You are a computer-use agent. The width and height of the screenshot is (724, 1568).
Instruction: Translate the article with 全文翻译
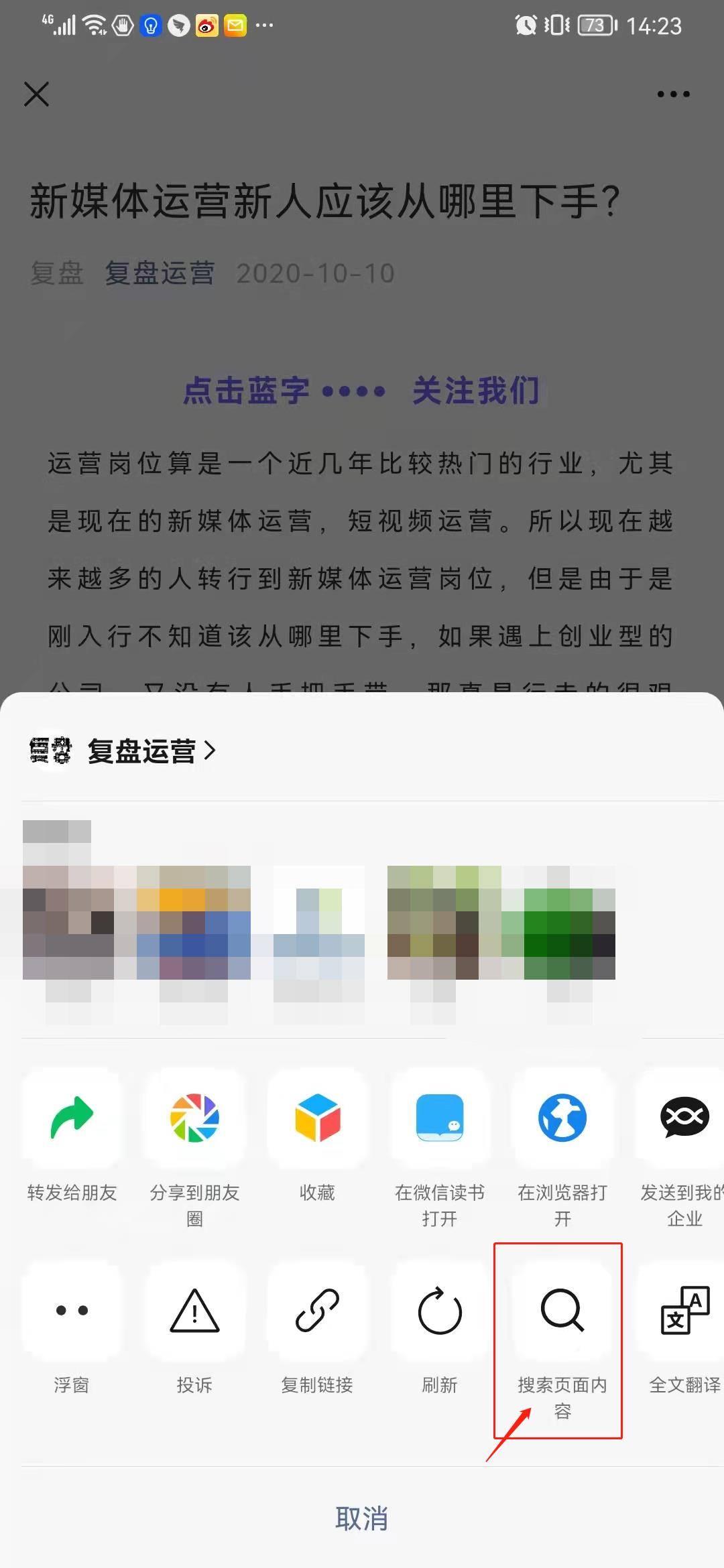(x=684, y=1311)
